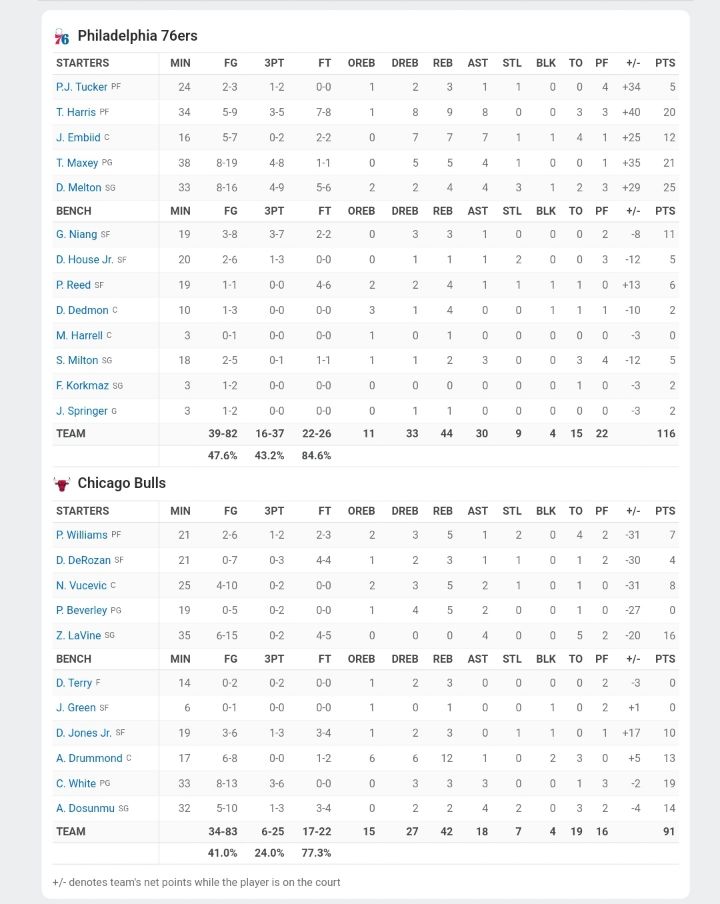Tap G. Niang's name link

[76, 234]
